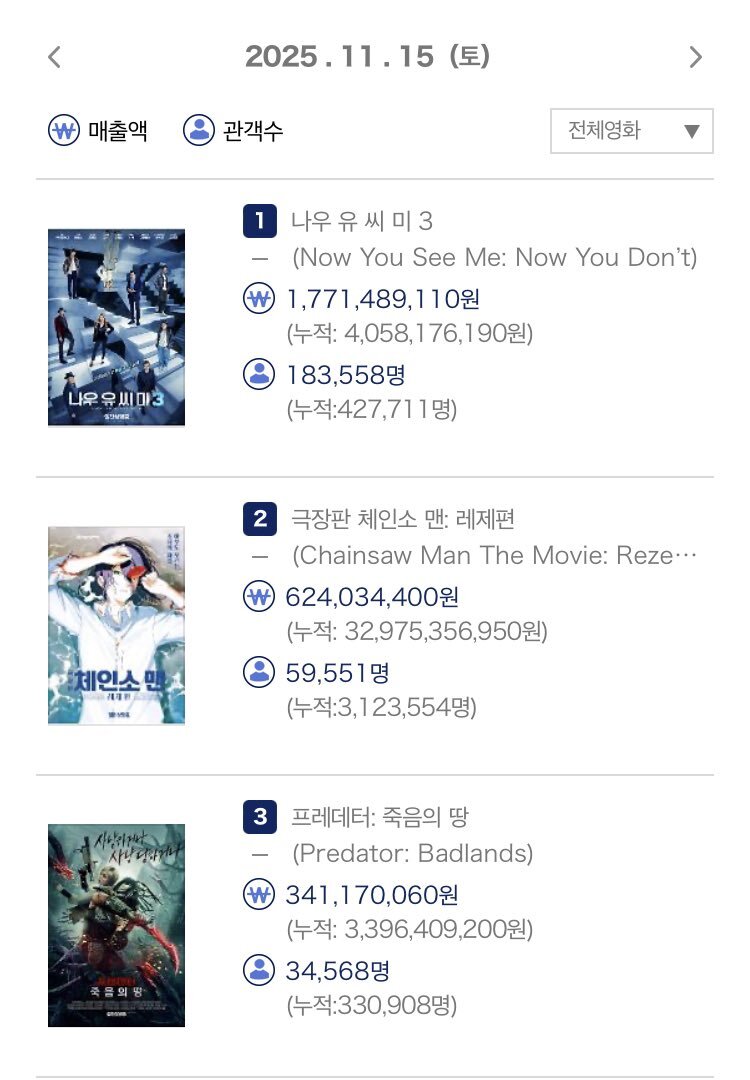
Task: Go to the previous day's box office
Action: [55, 58]
